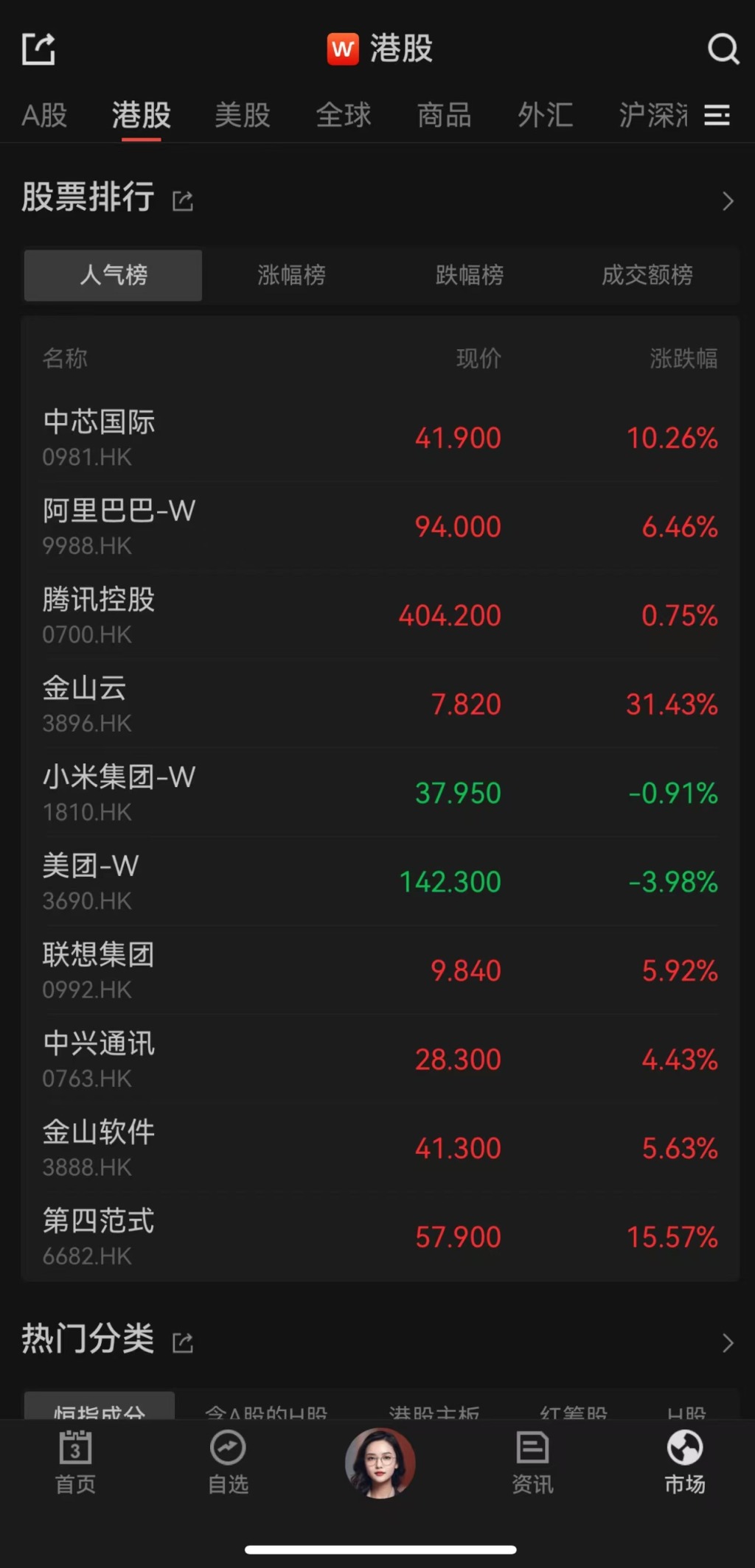This screenshot has width=755, height=1568.
Task: Switch to the 美股 tab
Action: [x=242, y=116]
